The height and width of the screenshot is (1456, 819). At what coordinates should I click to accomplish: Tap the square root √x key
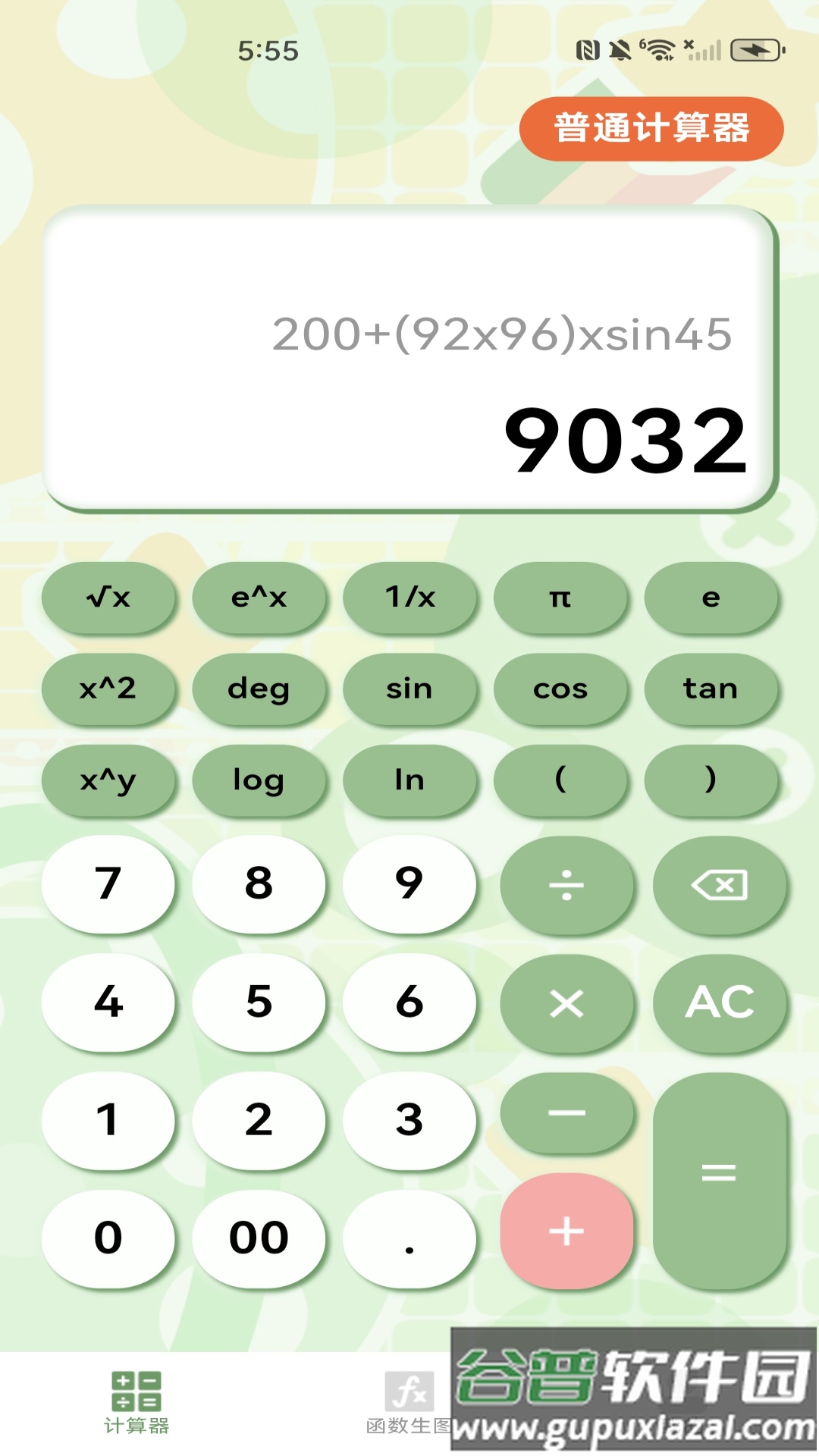click(108, 598)
